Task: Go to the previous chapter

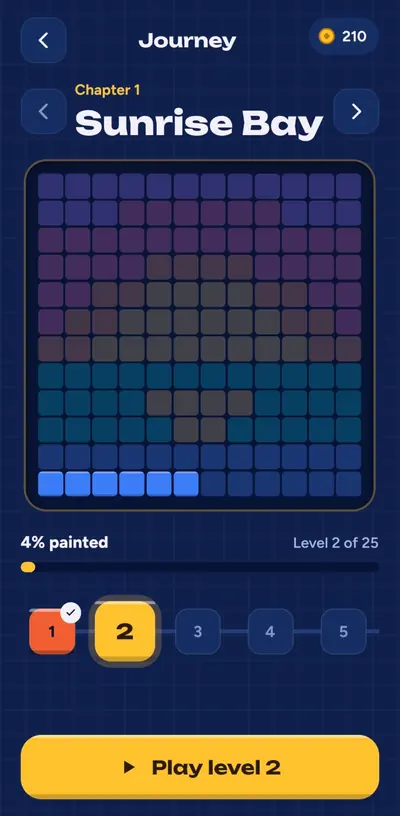Action: tap(44, 111)
